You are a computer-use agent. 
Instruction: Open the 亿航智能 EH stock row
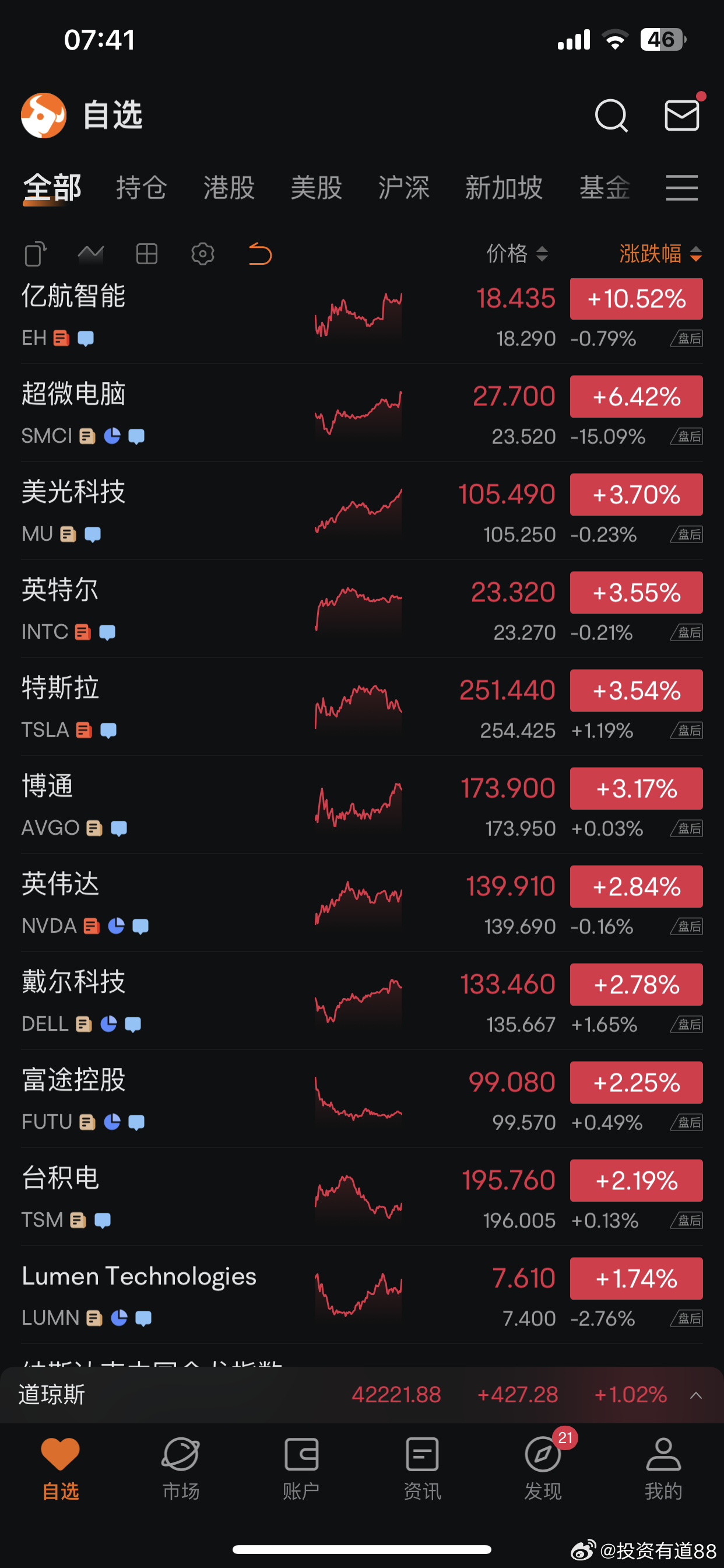(362, 316)
